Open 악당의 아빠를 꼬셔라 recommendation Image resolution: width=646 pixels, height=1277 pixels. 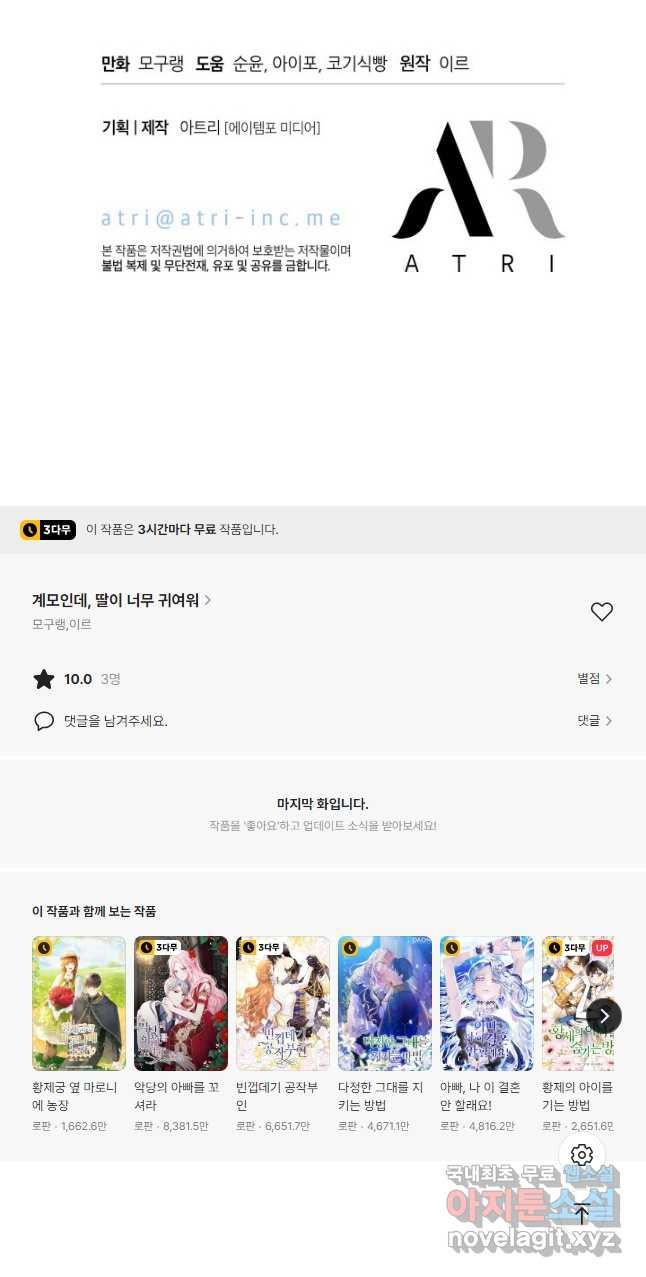[x=181, y=1003]
